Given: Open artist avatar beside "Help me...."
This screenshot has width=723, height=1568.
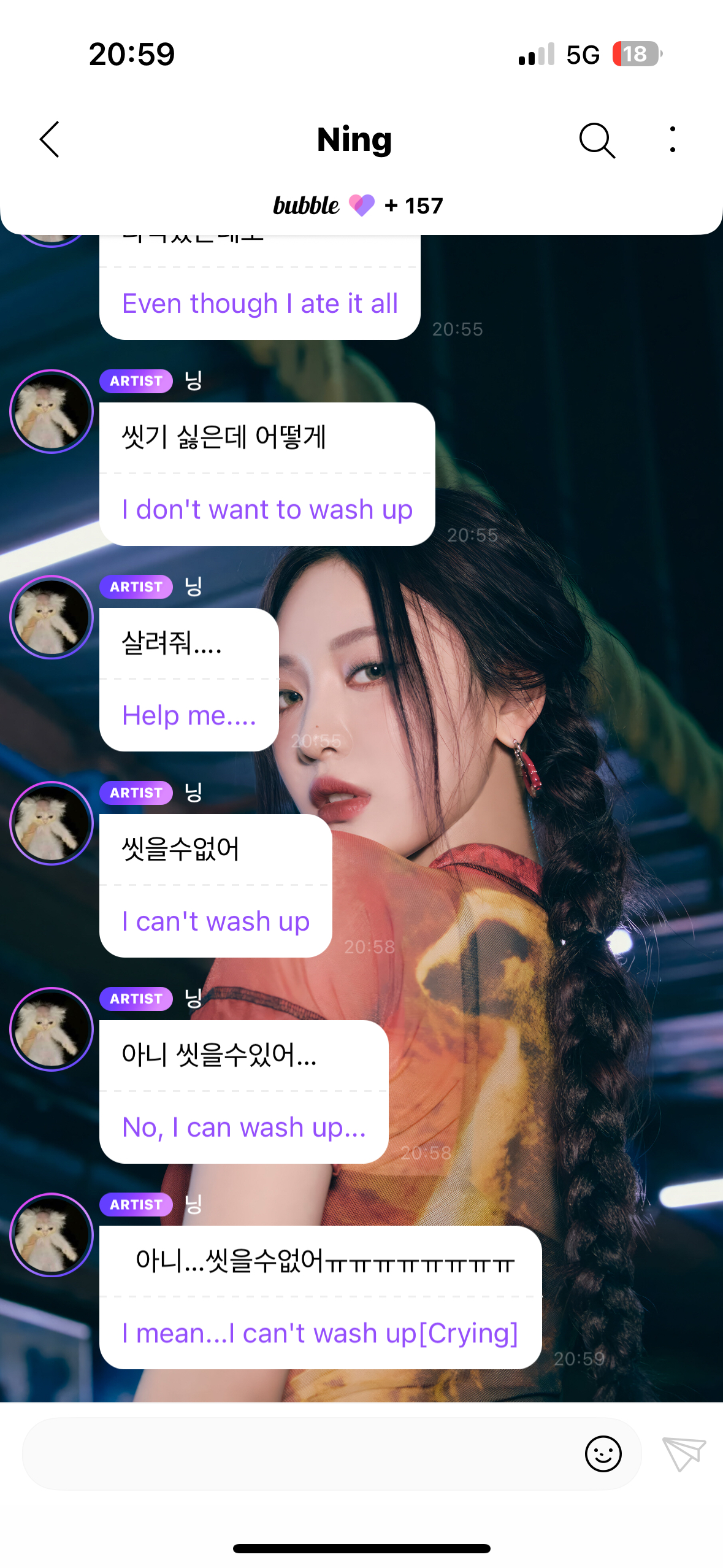Looking at the screenshot, I should coord(52,617).
